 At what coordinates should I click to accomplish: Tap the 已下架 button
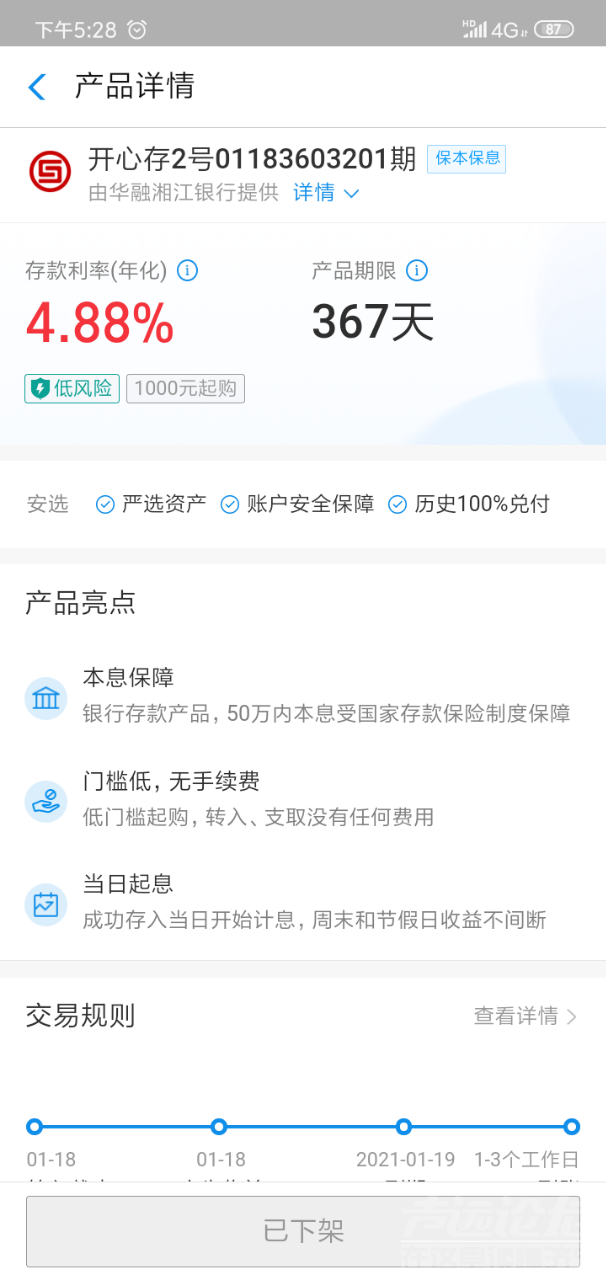[x=303, y=1231]
